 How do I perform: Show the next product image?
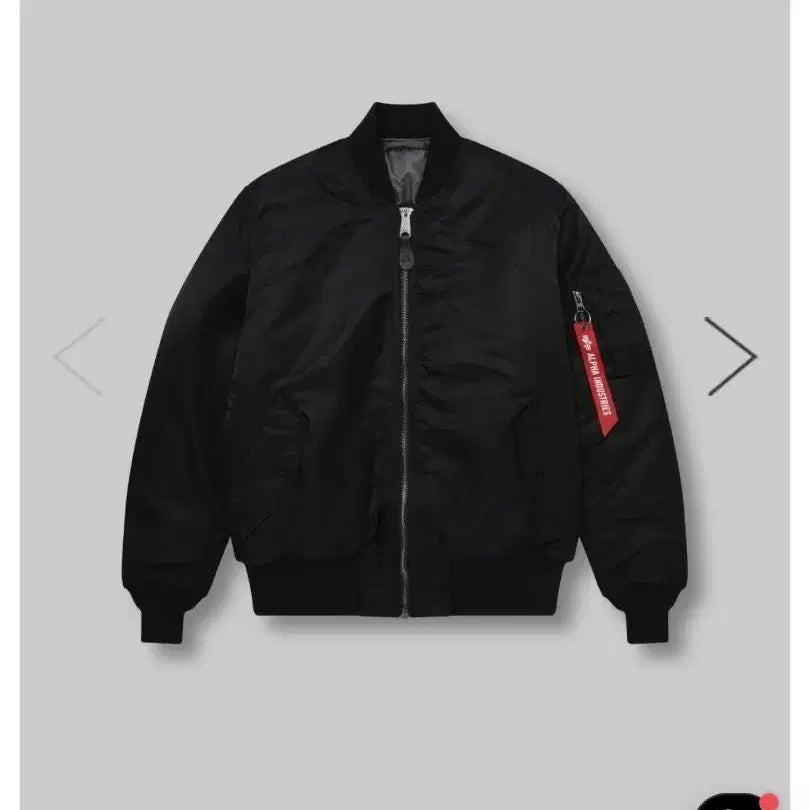732,355
